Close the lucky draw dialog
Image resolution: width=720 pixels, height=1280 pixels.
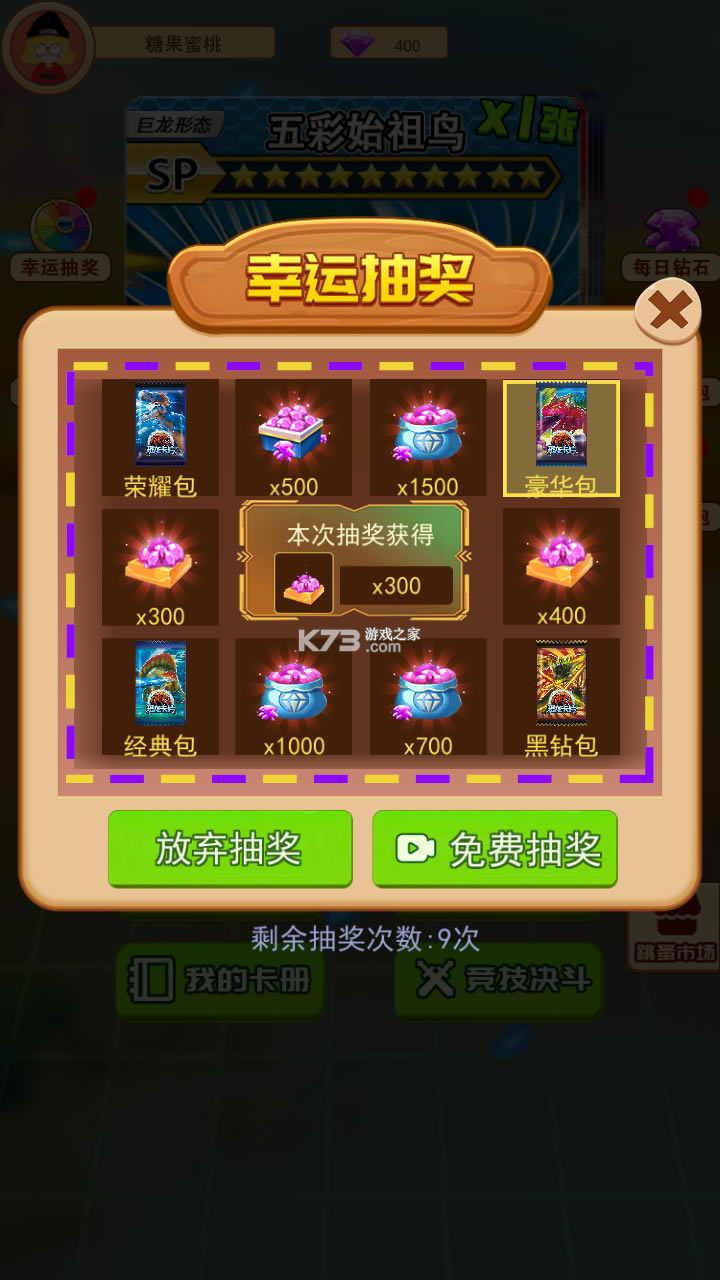tap(668, 312)
